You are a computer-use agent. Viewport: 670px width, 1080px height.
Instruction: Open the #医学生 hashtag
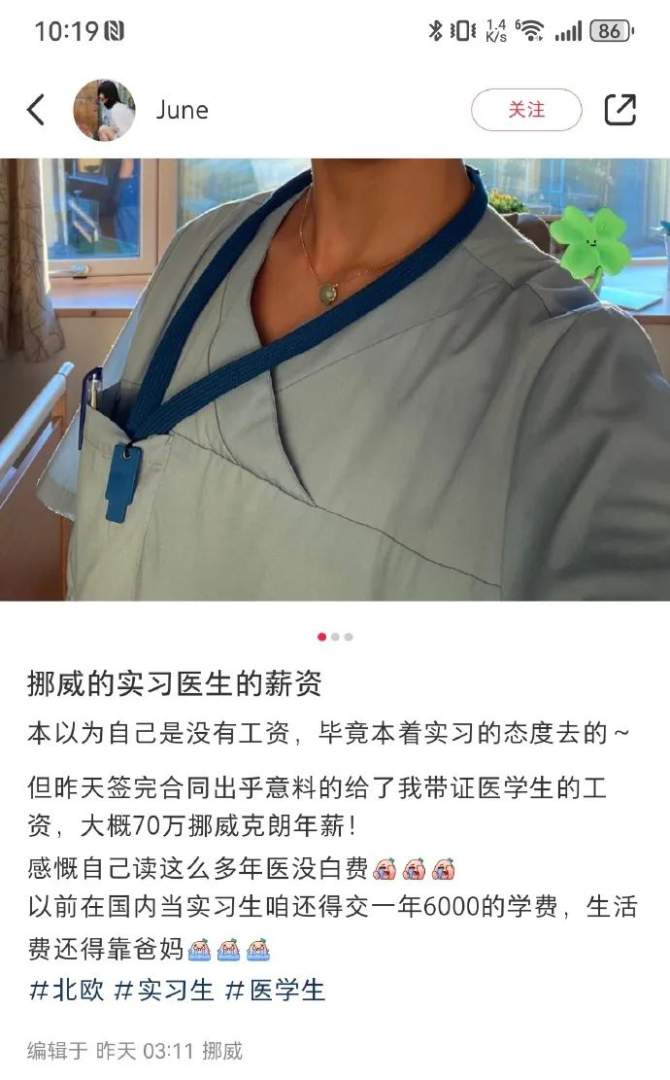(275, 990)
